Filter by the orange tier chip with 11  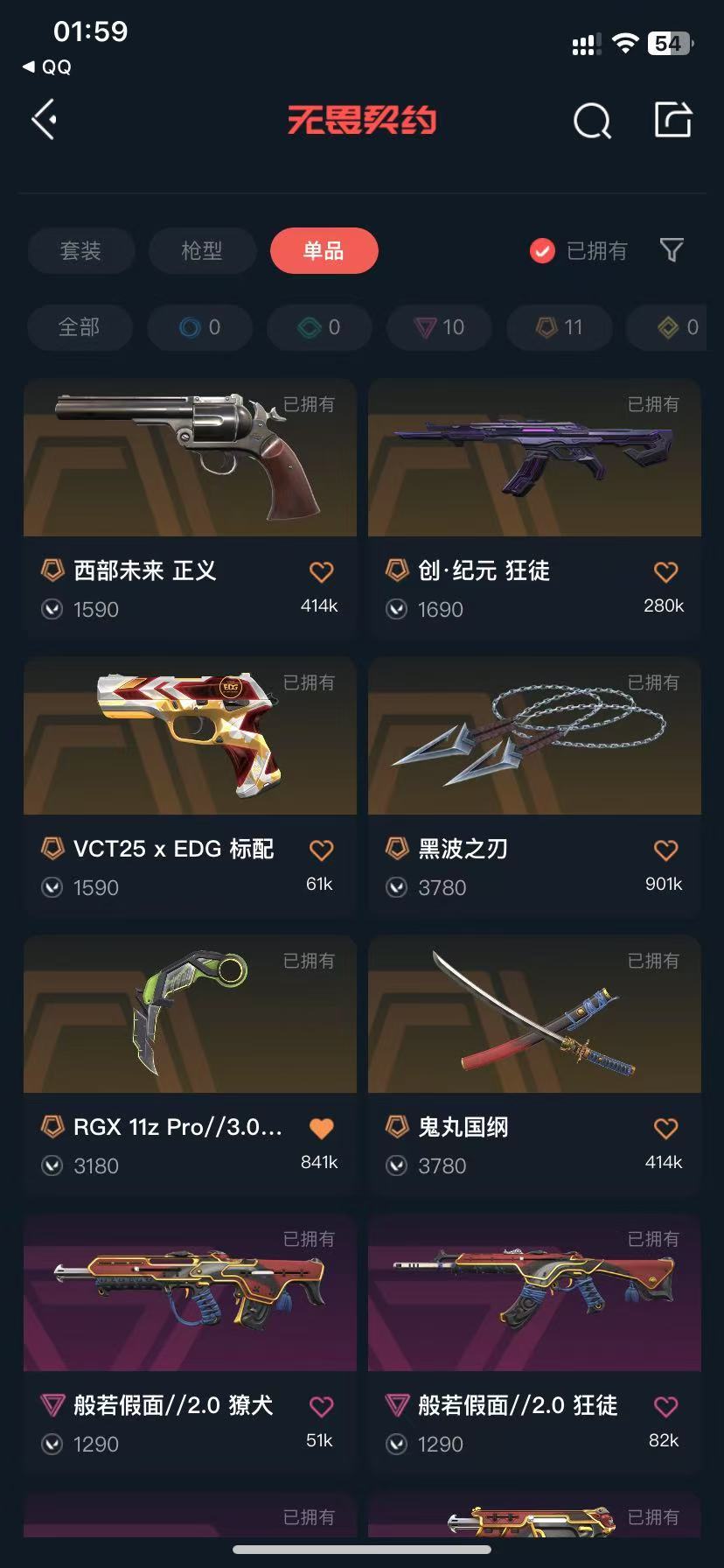559,327
